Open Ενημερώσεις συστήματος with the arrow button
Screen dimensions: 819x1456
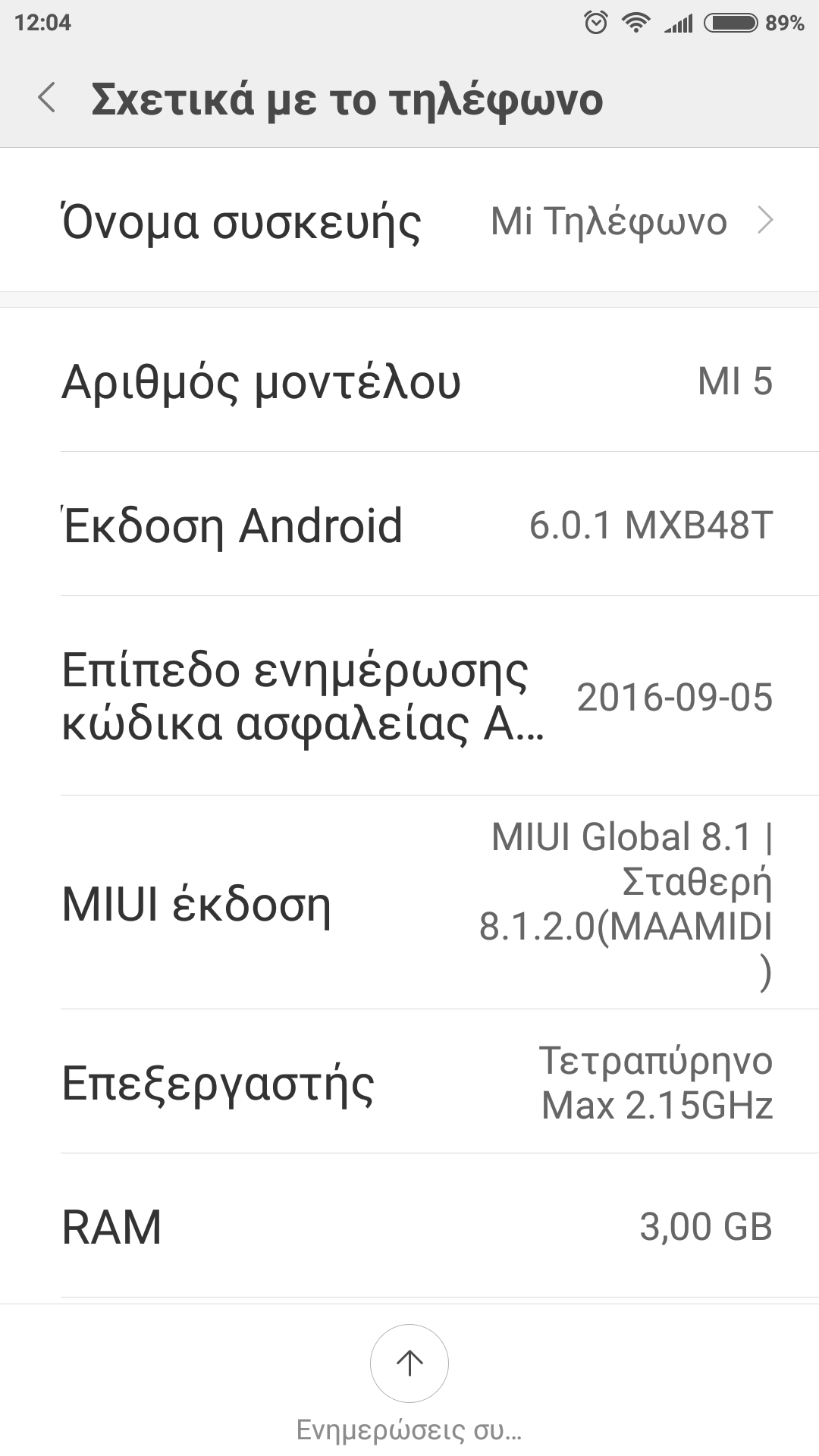tap(409, 1363)
